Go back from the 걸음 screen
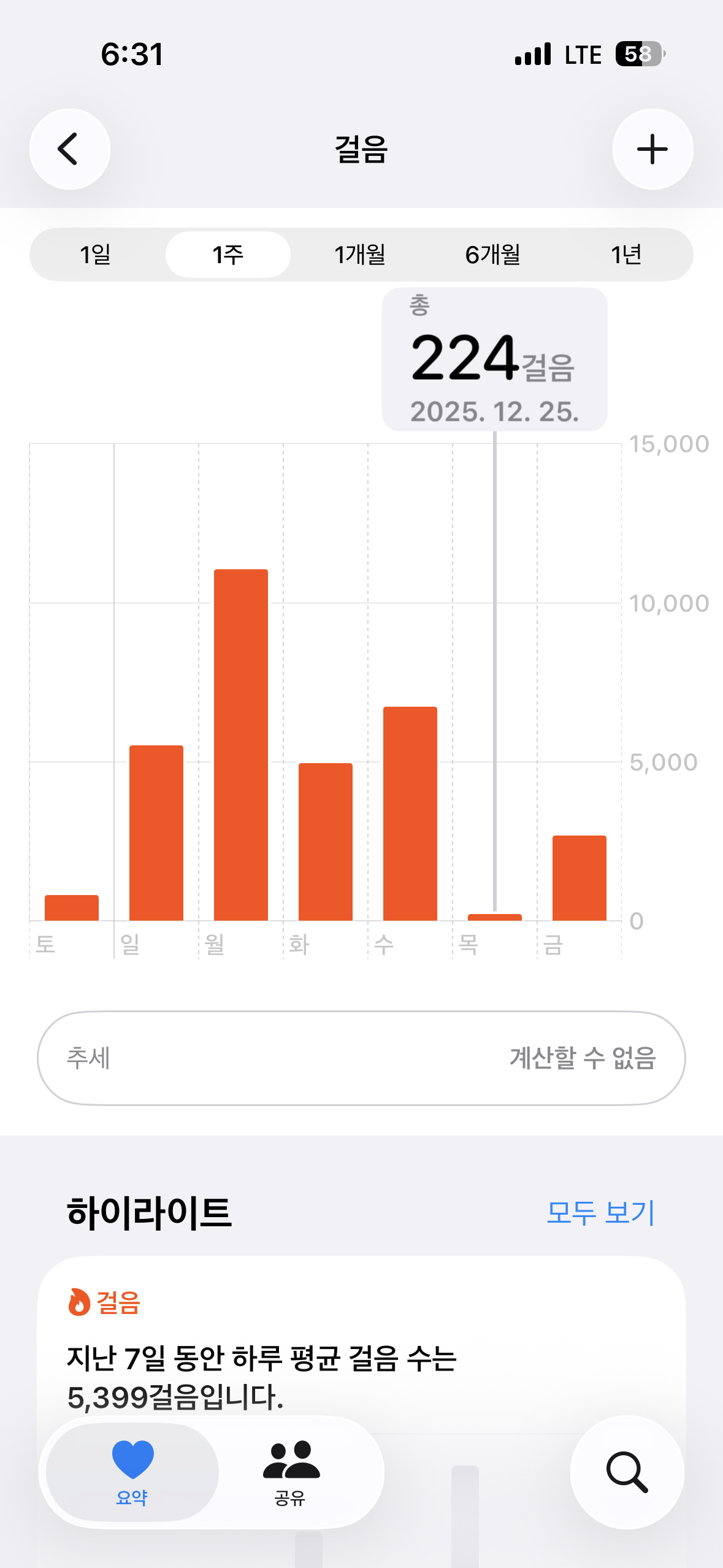Image resolution: width=723 pixels, height=1568 pixels. coord(69,149)
